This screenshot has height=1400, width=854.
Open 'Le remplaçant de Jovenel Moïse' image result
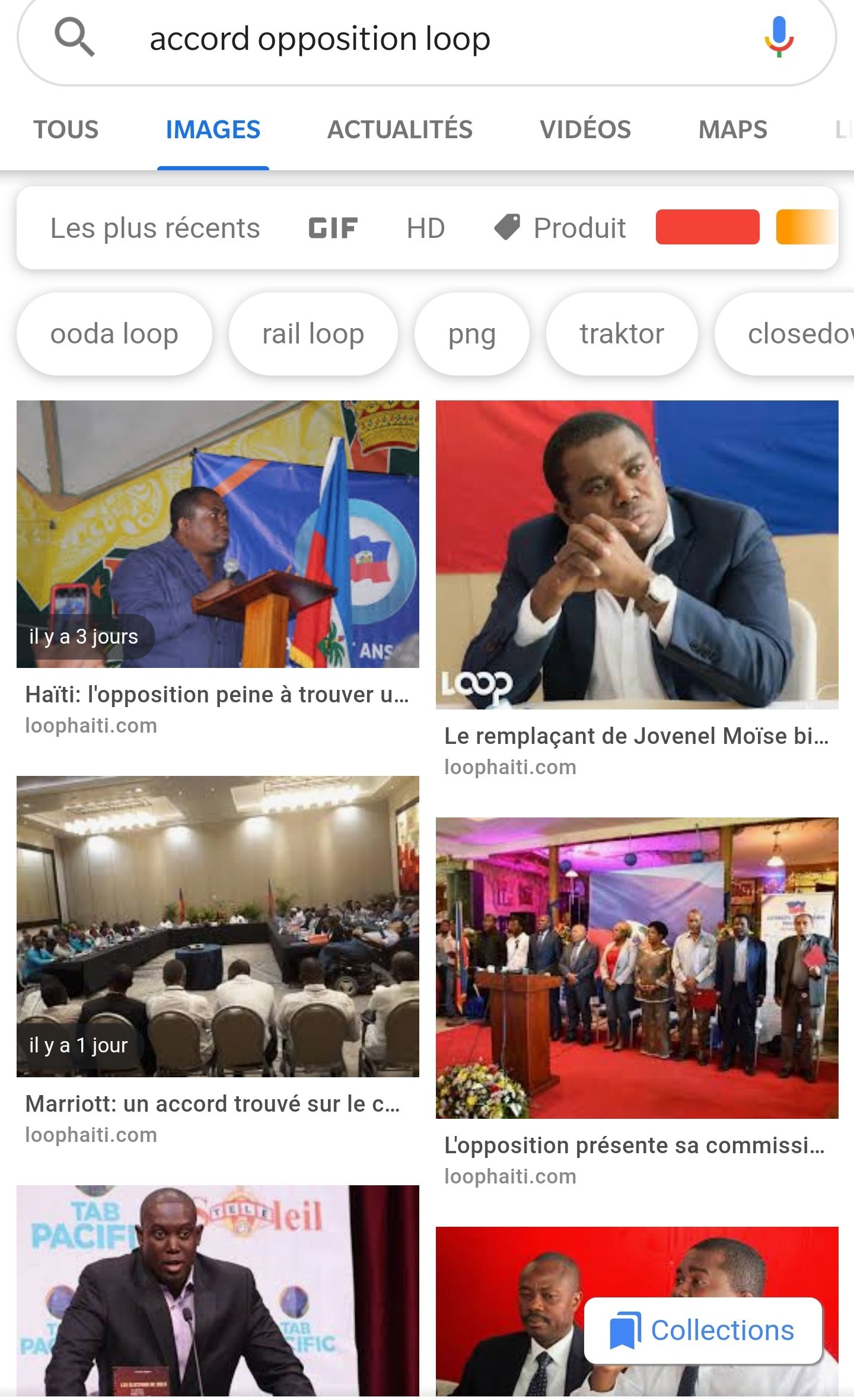tap(636, 555)
